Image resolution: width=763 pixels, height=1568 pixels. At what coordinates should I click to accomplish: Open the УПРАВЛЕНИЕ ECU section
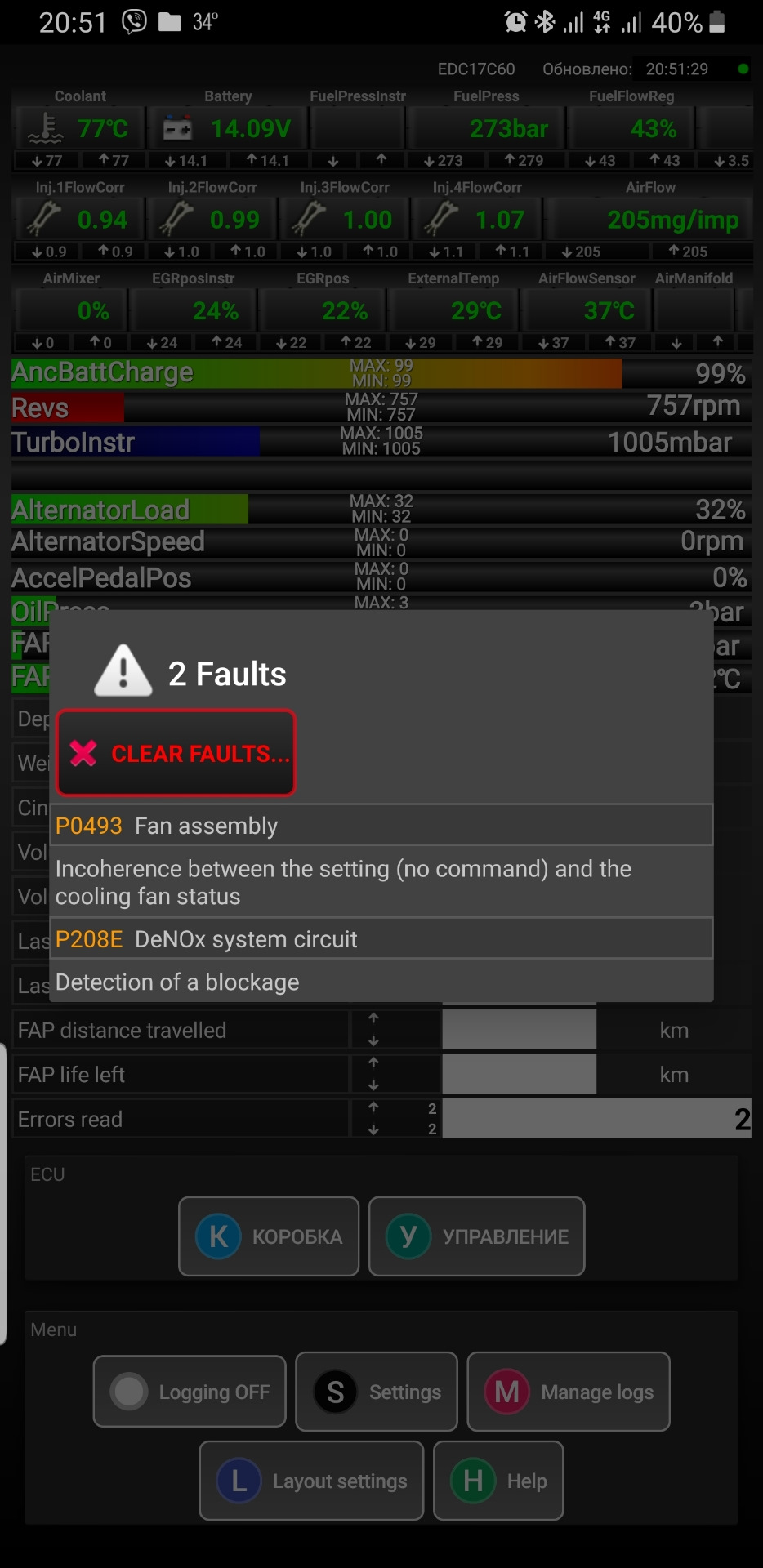[476, 1236]
